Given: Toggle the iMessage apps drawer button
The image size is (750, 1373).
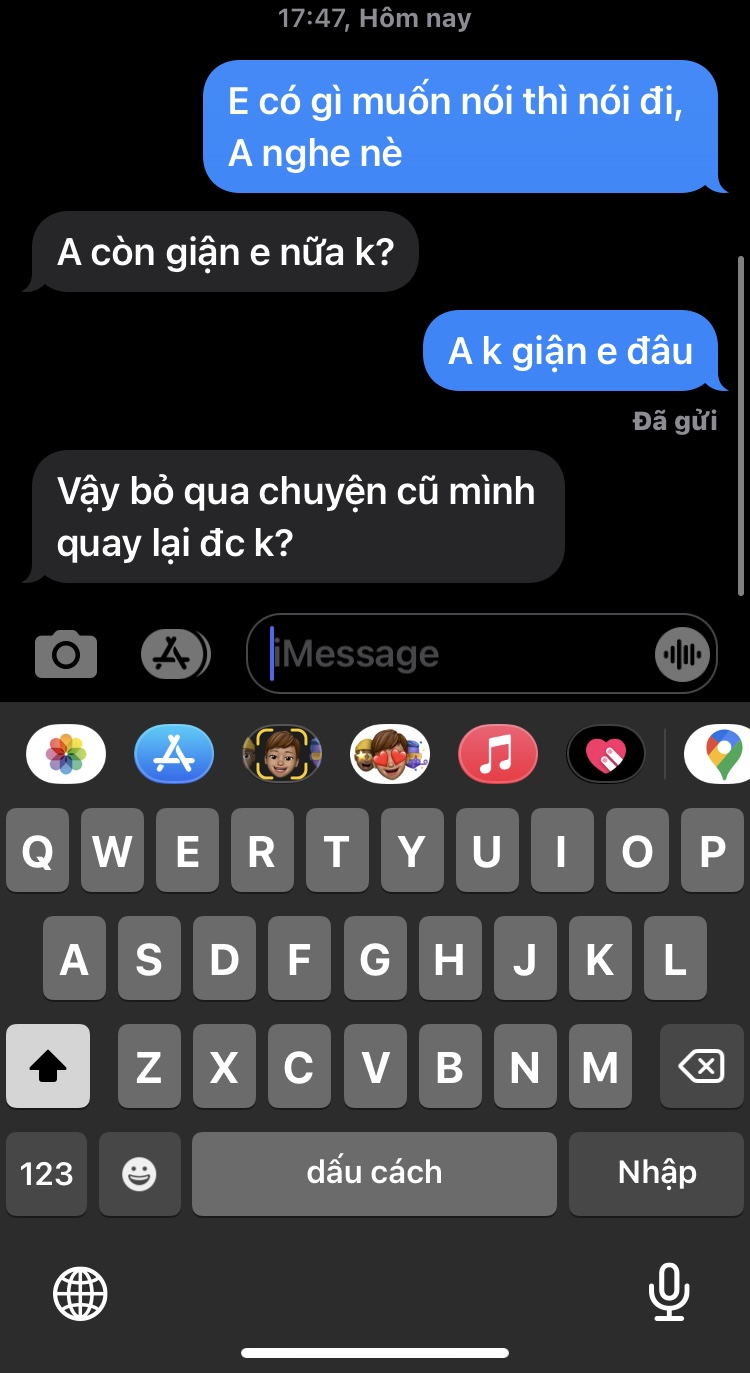Looking at the screenshot, I should click(175, 655).
